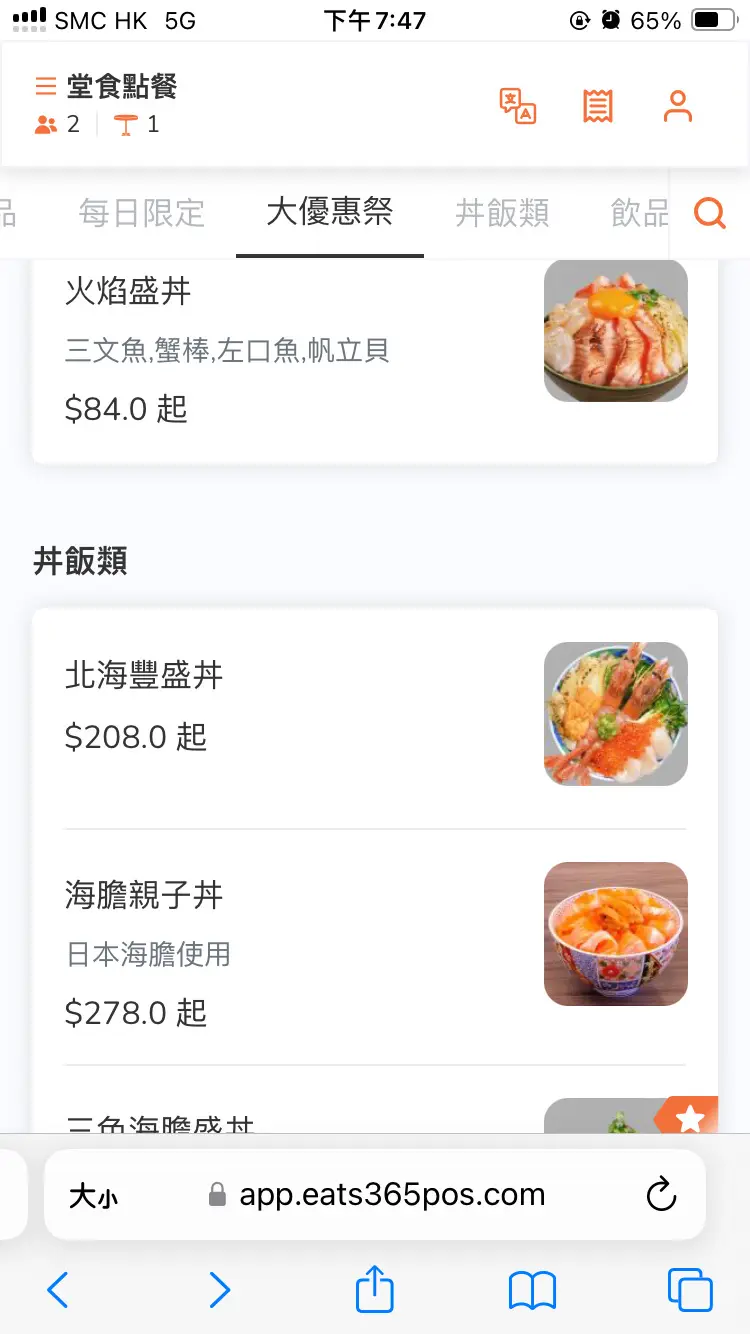Tap the app.eats365pos.com address bar

tap(392, 1195)
